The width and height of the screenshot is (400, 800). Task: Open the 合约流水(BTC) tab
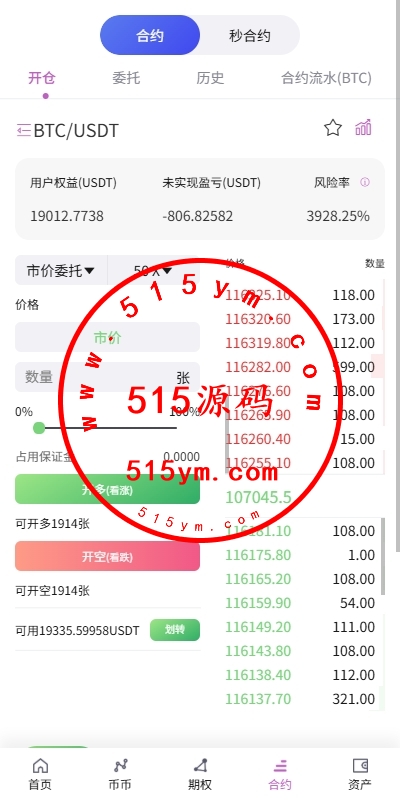click(x=327, y=78)
